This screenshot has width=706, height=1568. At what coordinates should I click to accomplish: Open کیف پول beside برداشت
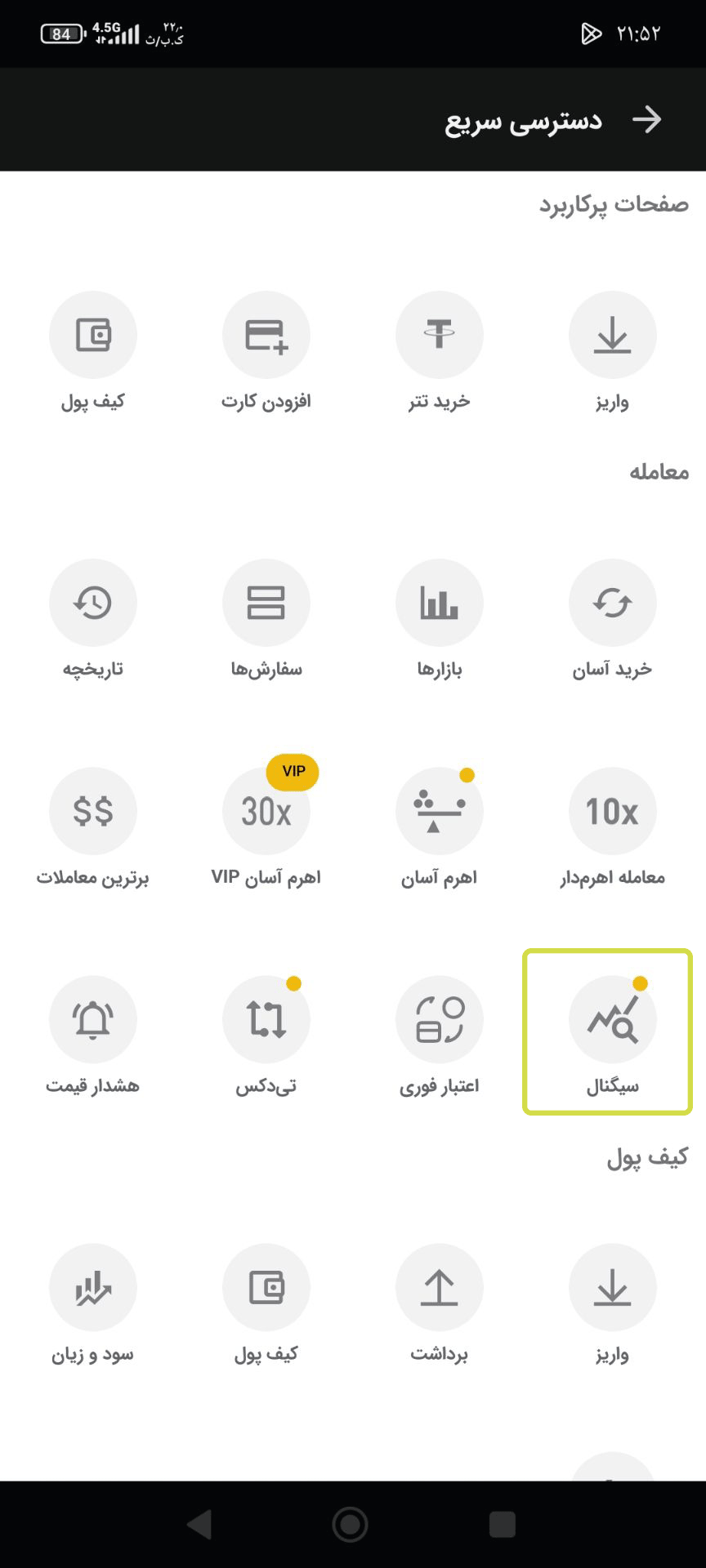coord(266,1287)
